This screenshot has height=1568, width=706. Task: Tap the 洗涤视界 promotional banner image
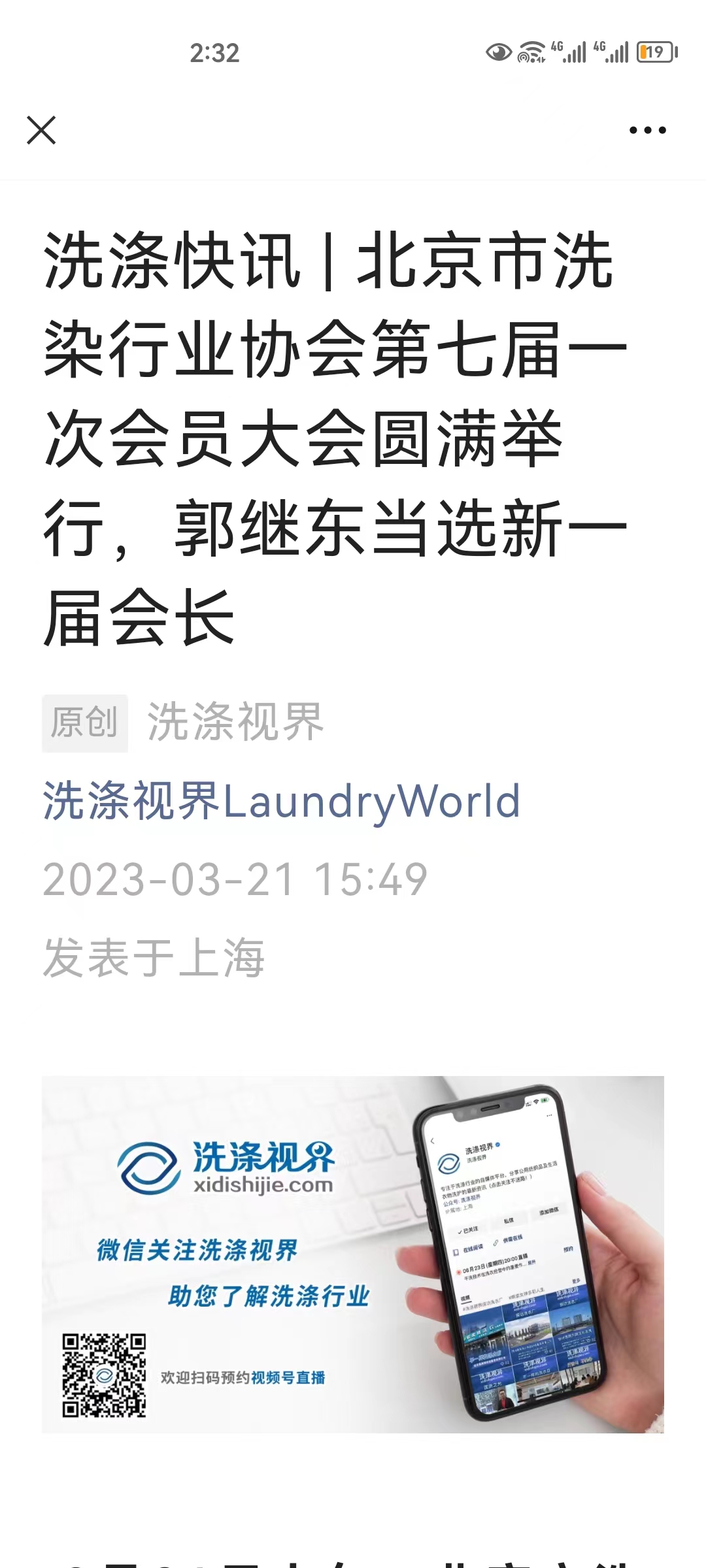(353, 1254)
